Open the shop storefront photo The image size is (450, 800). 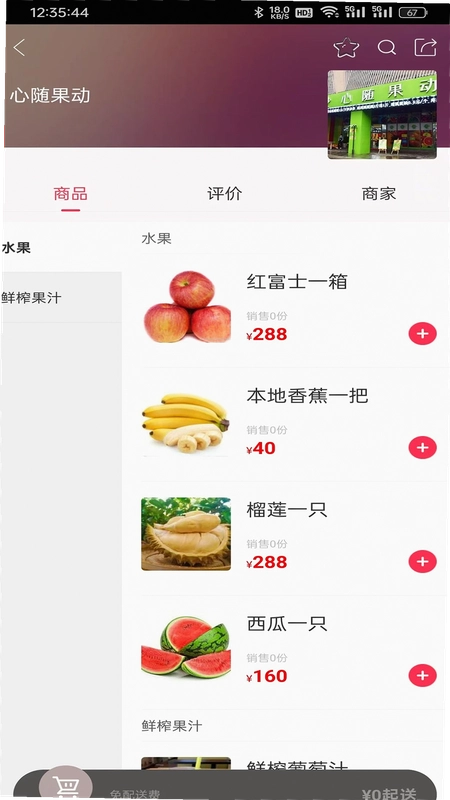pos(382,114)
